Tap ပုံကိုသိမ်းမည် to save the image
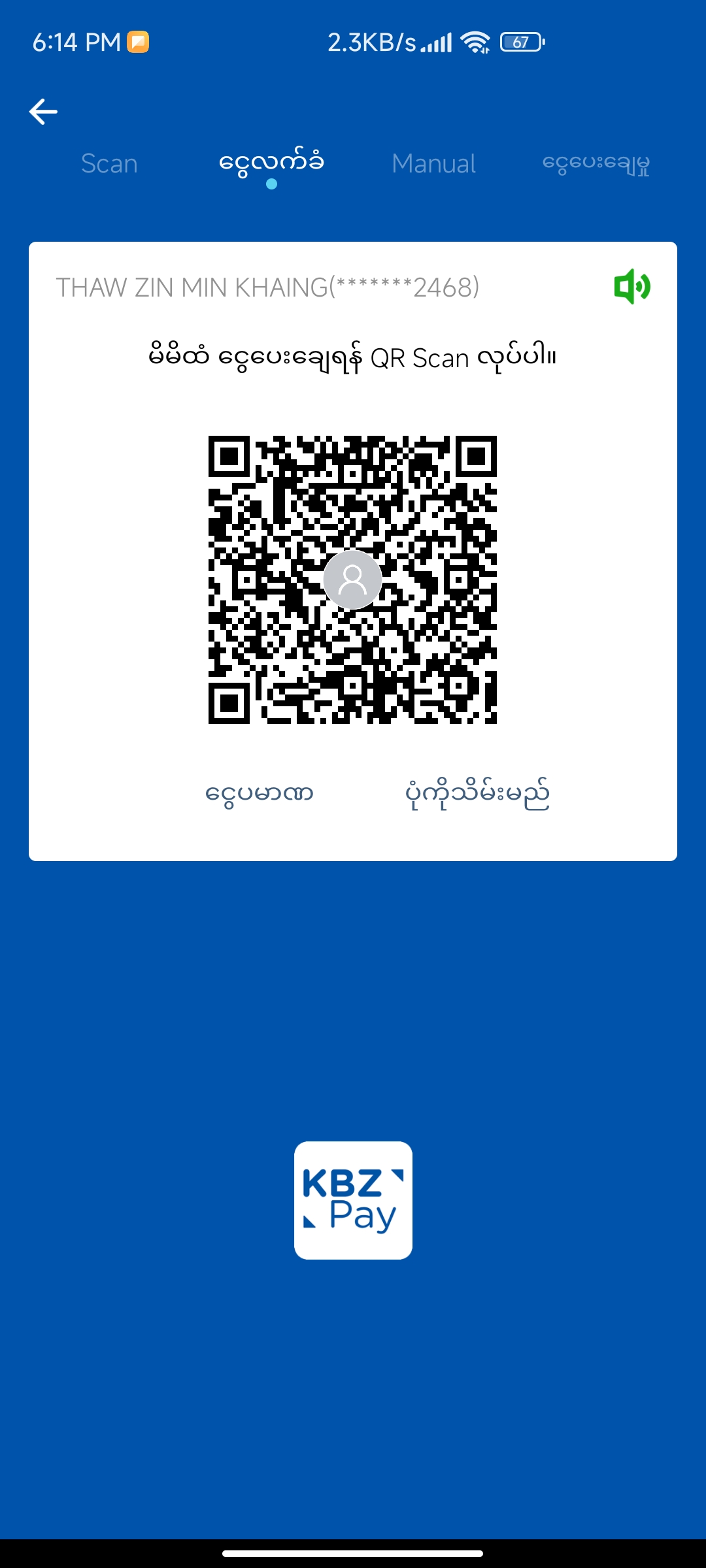The image size is (706, 1568). coord(477,794)
